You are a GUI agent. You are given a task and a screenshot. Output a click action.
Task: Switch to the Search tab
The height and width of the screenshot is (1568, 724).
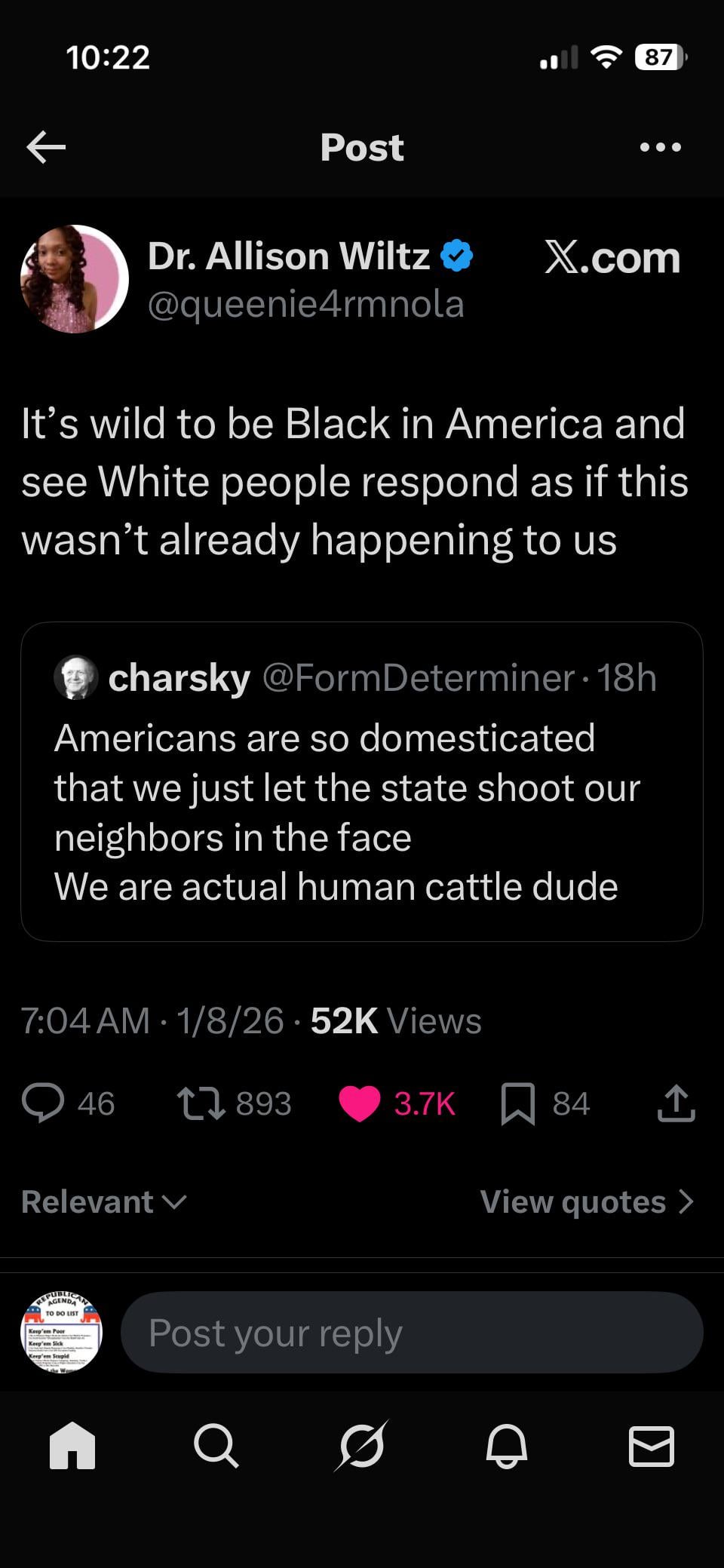coord(216,1446)
